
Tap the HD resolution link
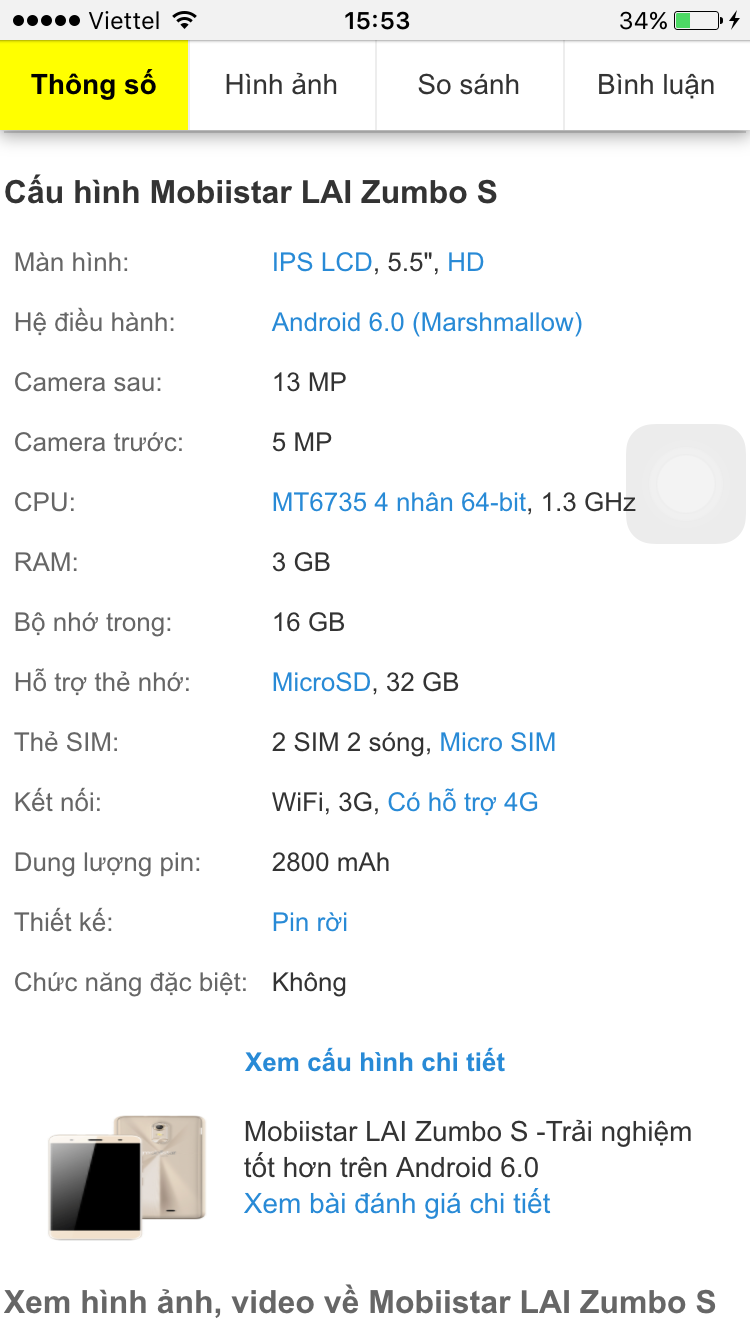pyautogui.click(x=465, y=263)
